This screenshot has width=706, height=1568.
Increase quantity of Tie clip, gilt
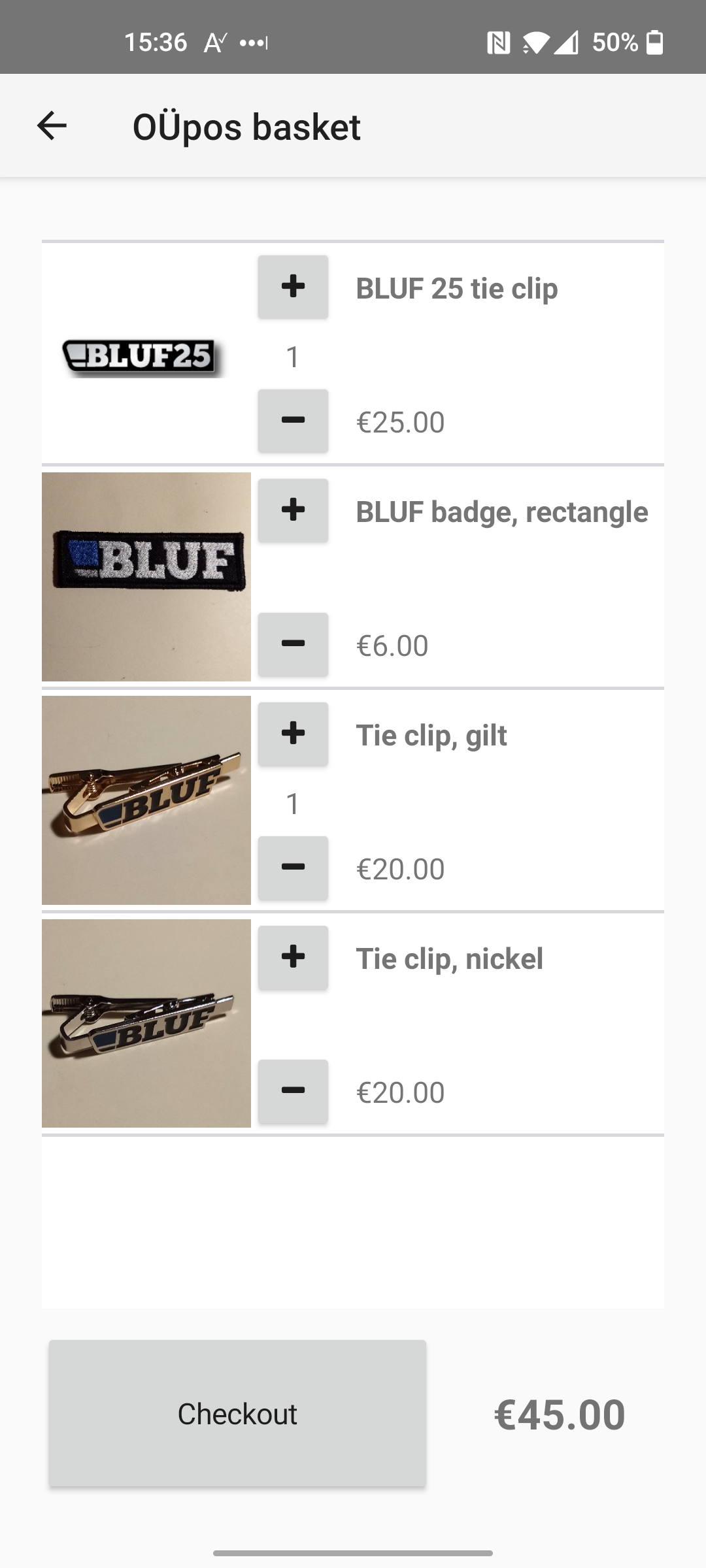pos(293,734)
